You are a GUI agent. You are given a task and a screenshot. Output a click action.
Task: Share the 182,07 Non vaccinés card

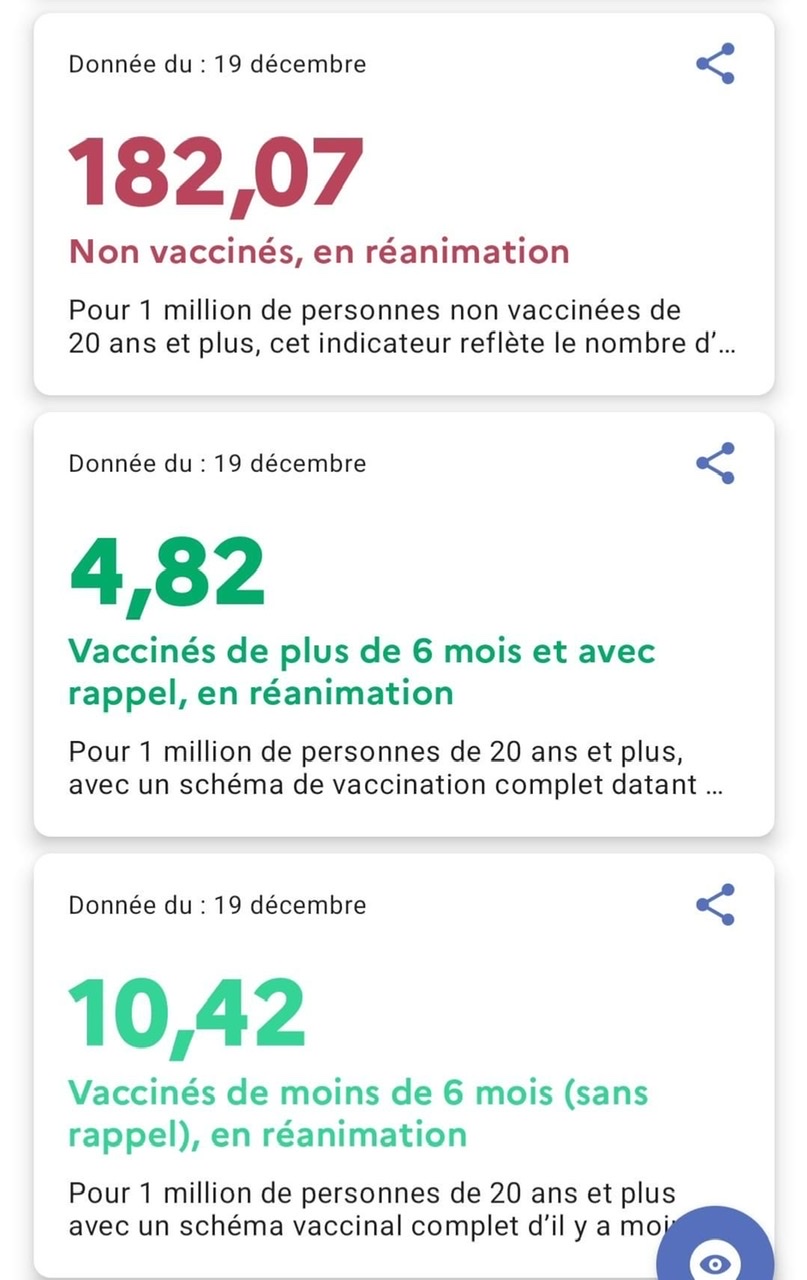click(715, 64)
